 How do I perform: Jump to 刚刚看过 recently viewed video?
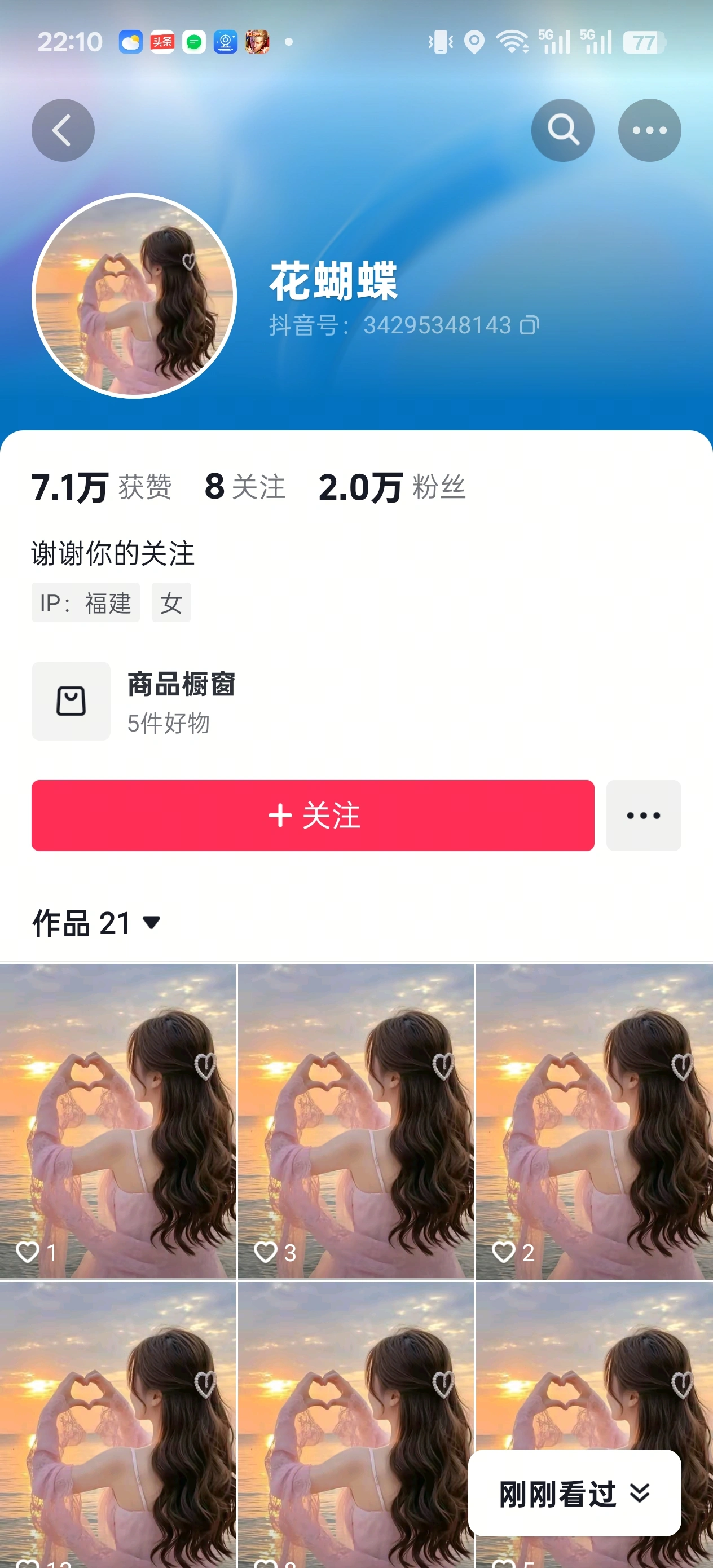(574, 1494)
